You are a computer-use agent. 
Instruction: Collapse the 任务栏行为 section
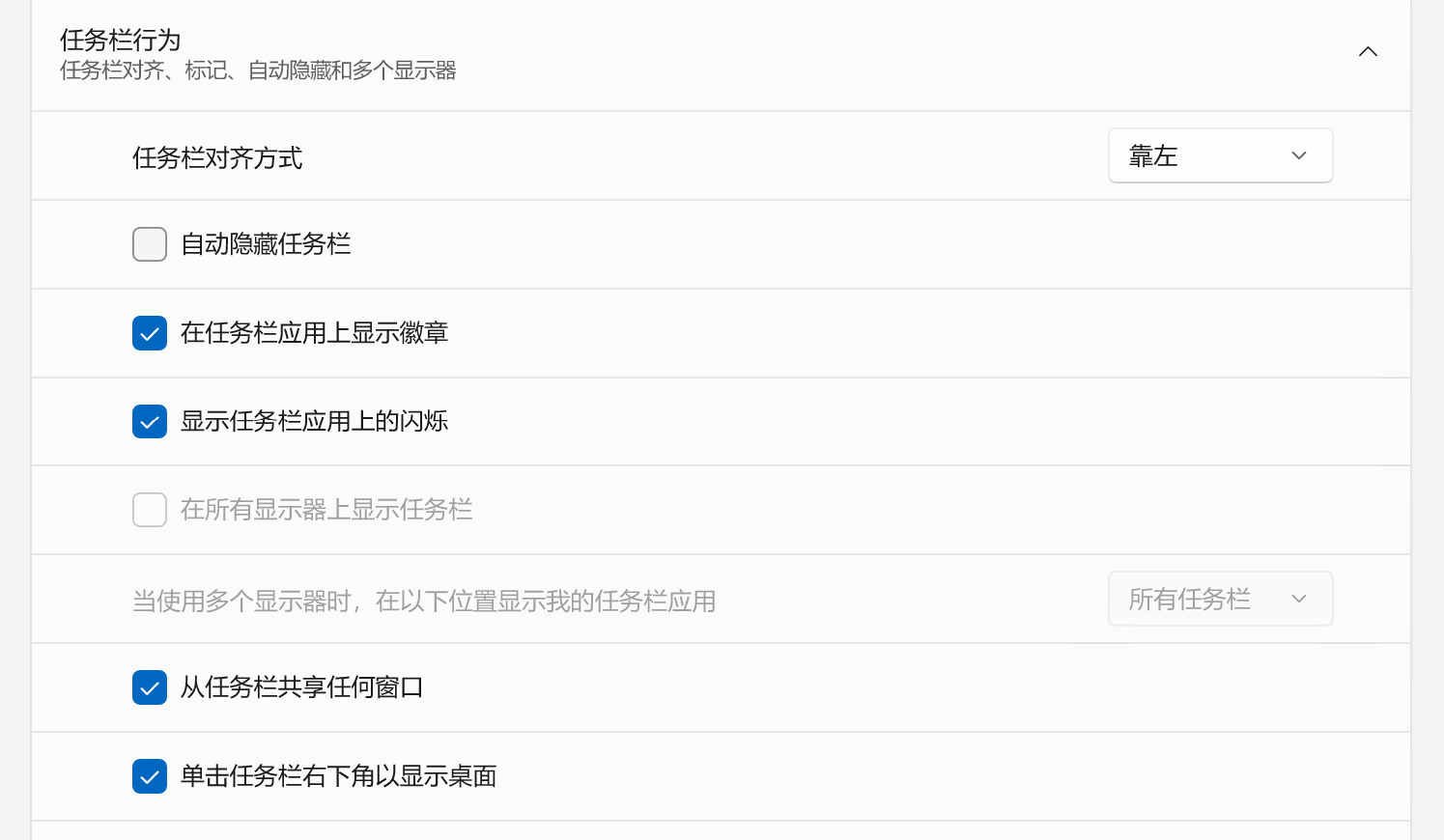click(x=1368, y=52)
